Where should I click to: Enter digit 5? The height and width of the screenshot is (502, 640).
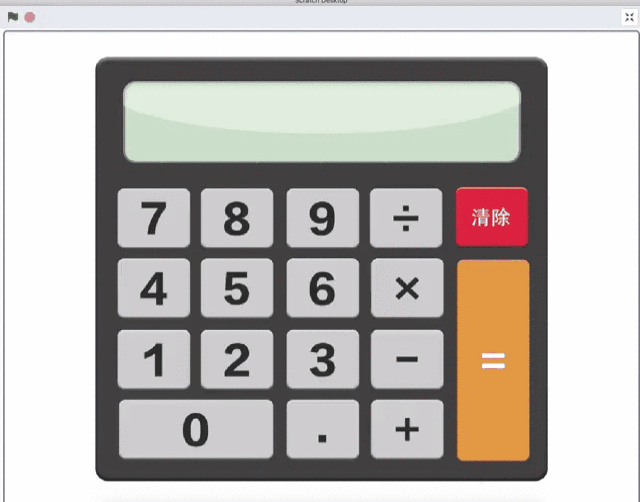pyautogui.click(x=237, y=288)
